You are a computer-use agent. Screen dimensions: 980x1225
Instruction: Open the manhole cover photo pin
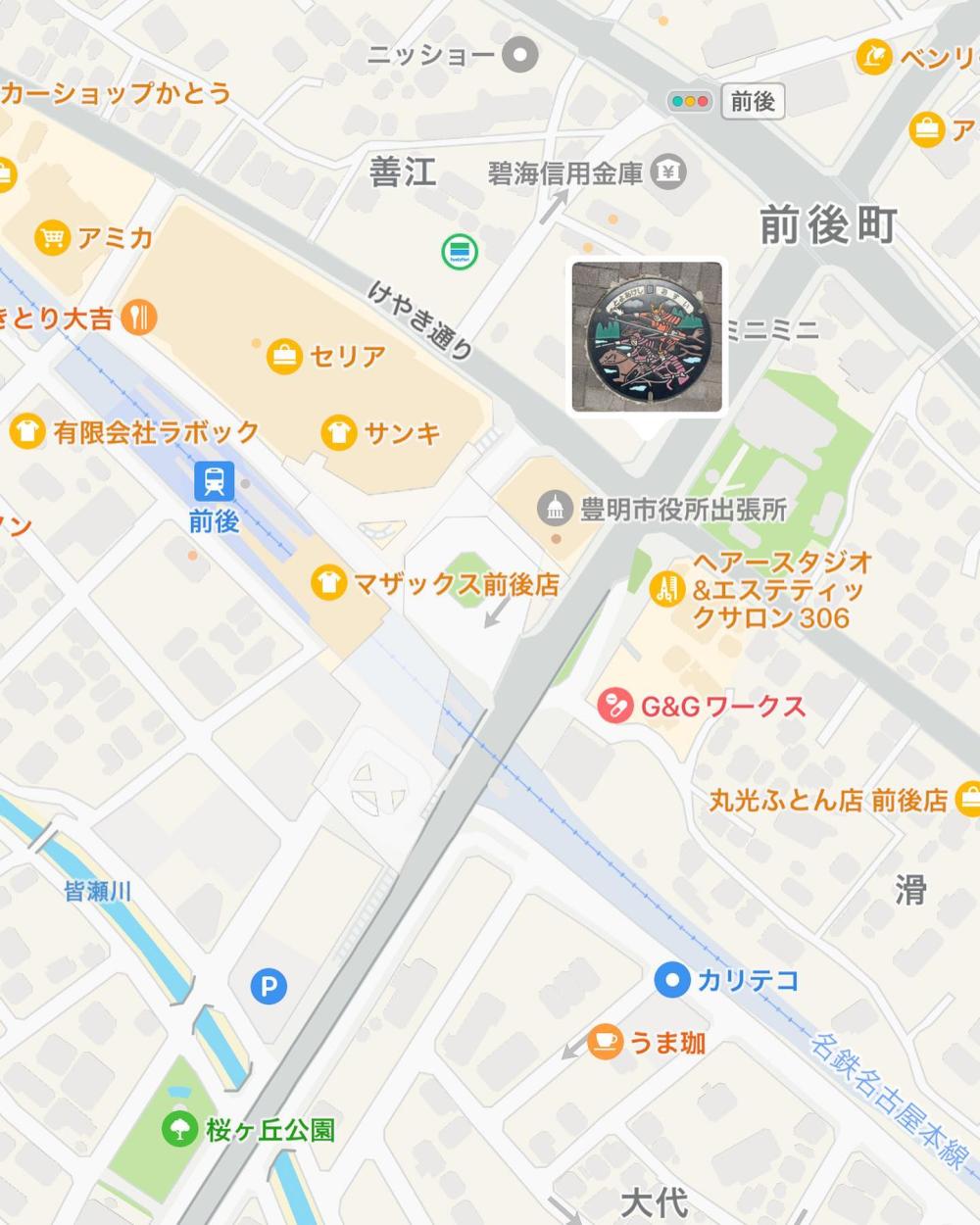[x=647, y=336]
